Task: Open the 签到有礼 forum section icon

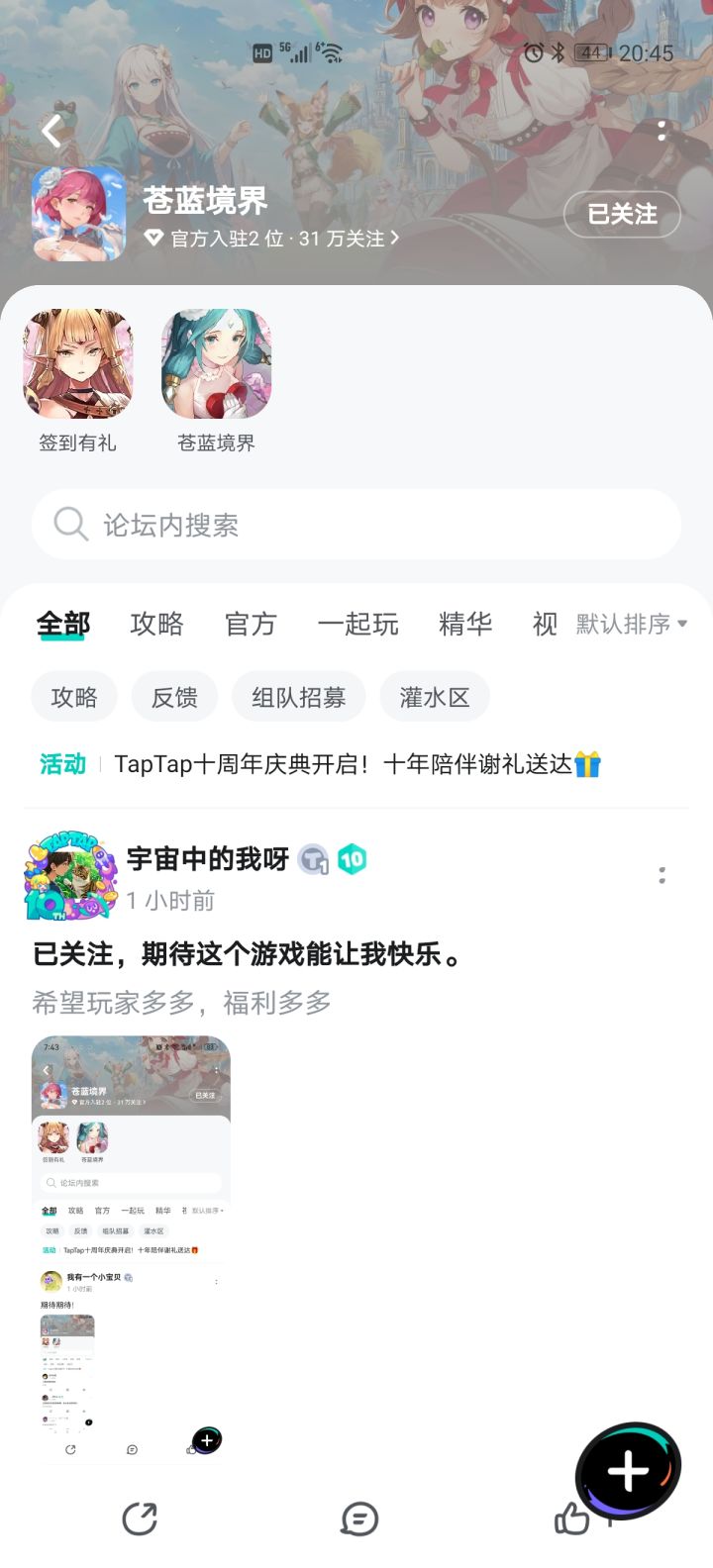Action: click(78, 363)
